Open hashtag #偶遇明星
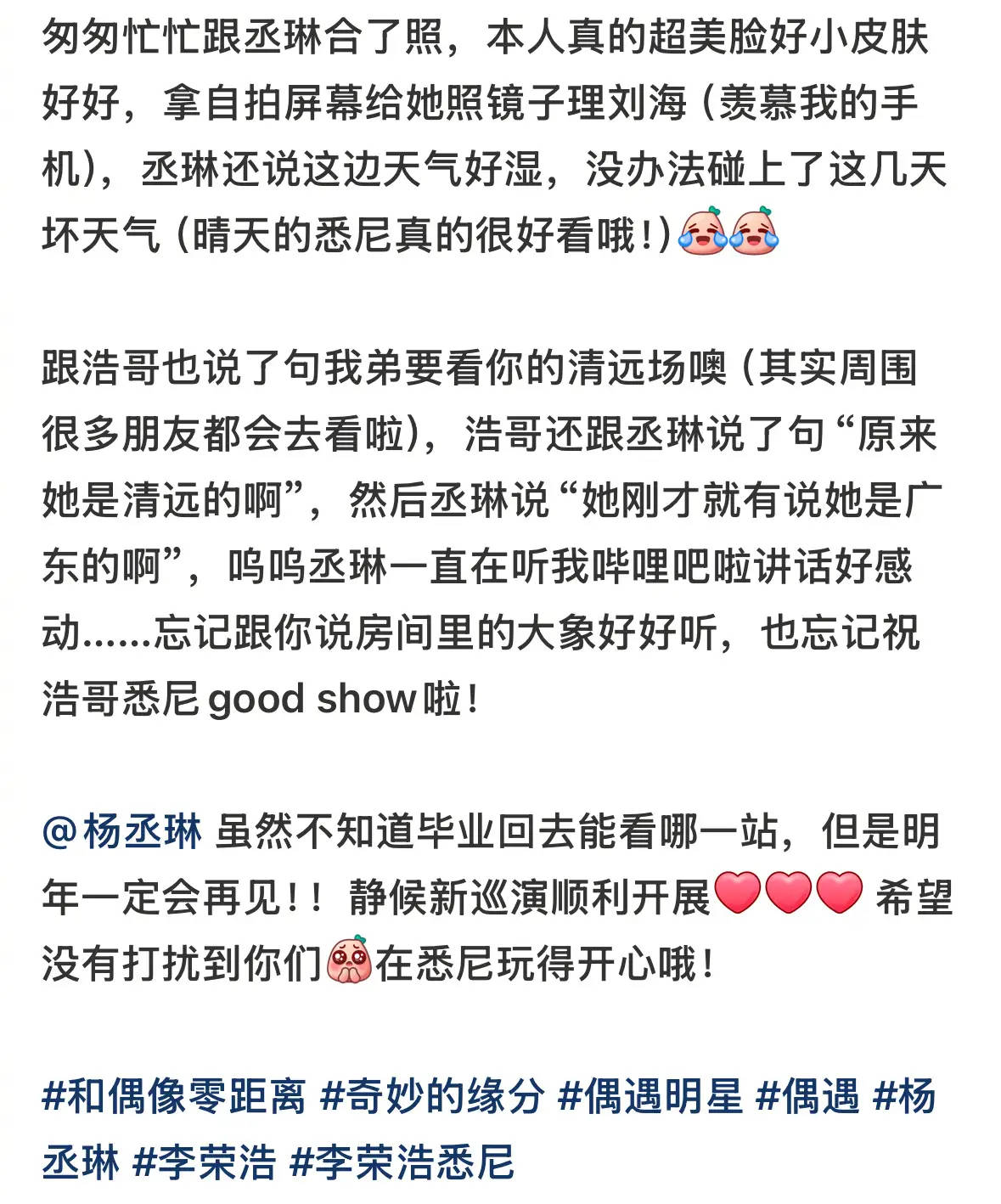Screen dimensions: 1001x1204 [x=650, y=1095]
